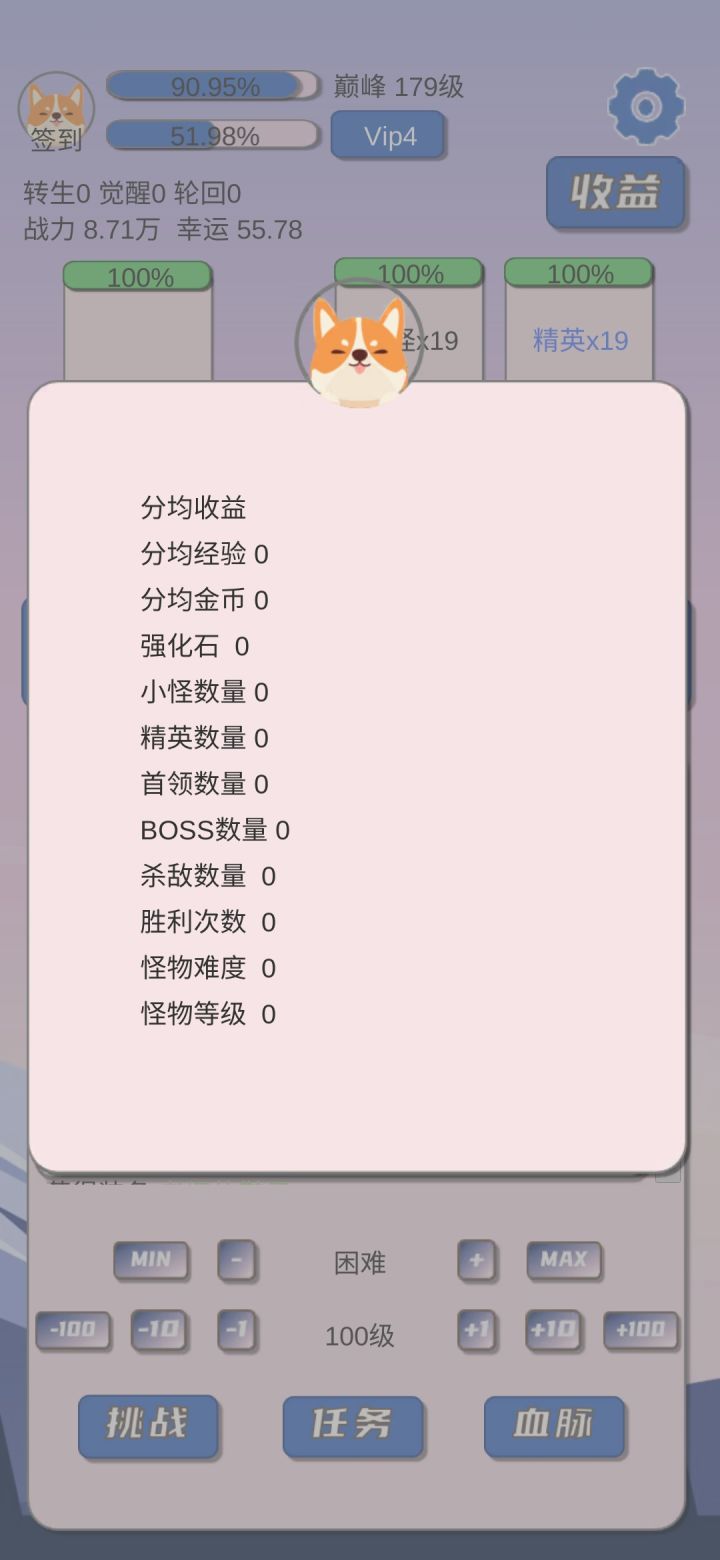The height and width of the screenshot is (1560, 720).
Task: Tap the 精英x19 elite counter
Action: pos(578,341)
